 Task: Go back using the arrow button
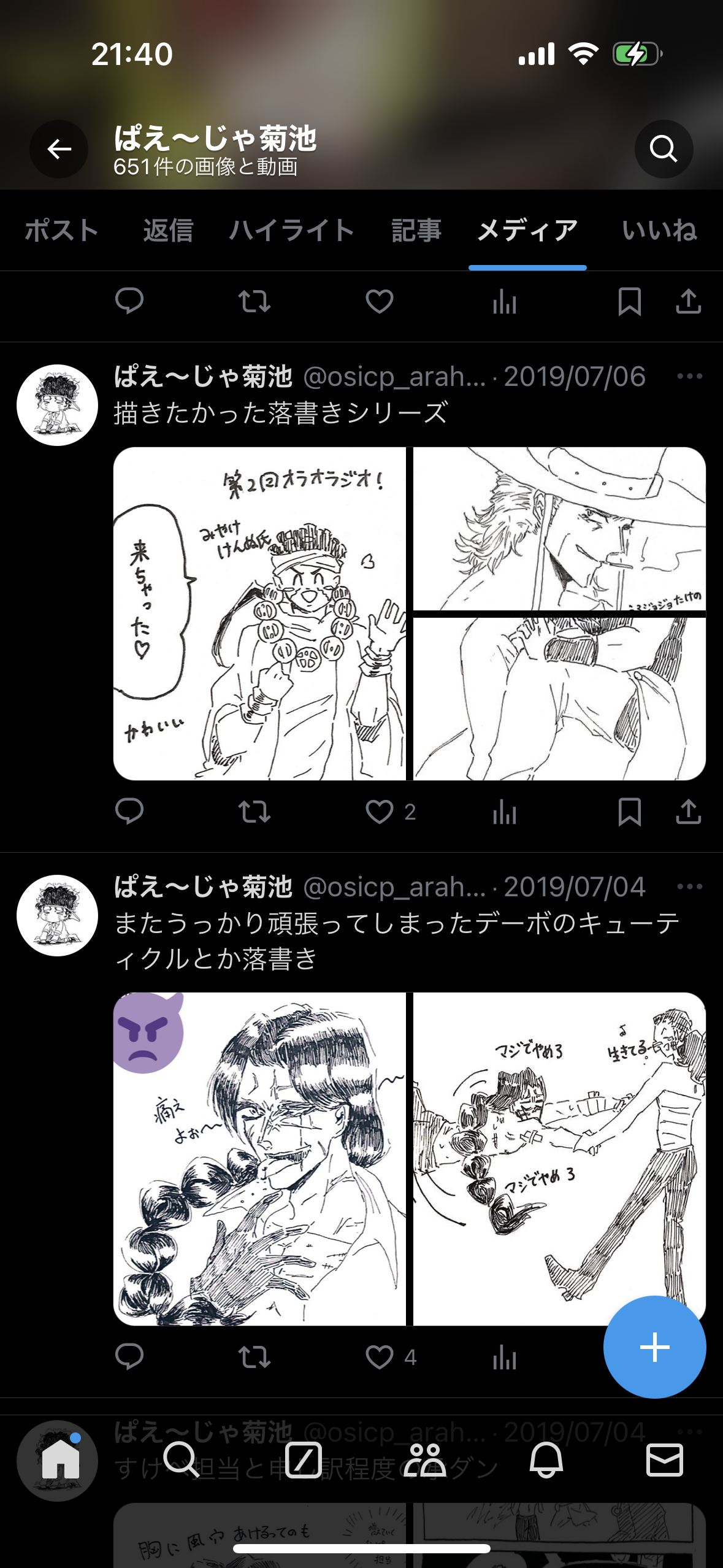[59, 149]
